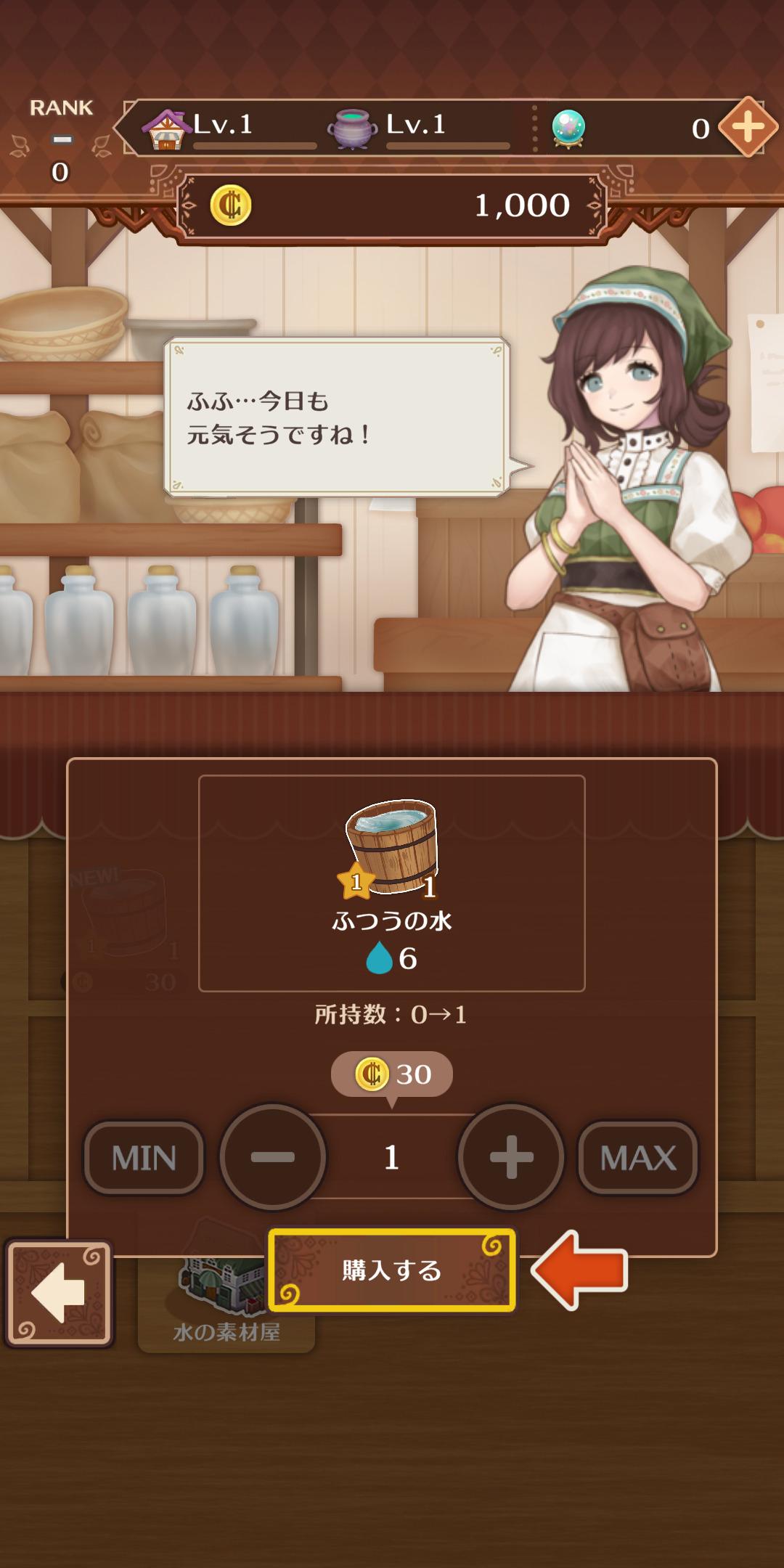Image resolution: width=784 pixels, height=1568 pixels.
Task: Go back with the left arrow button
Action: (x=59, y=1293)
